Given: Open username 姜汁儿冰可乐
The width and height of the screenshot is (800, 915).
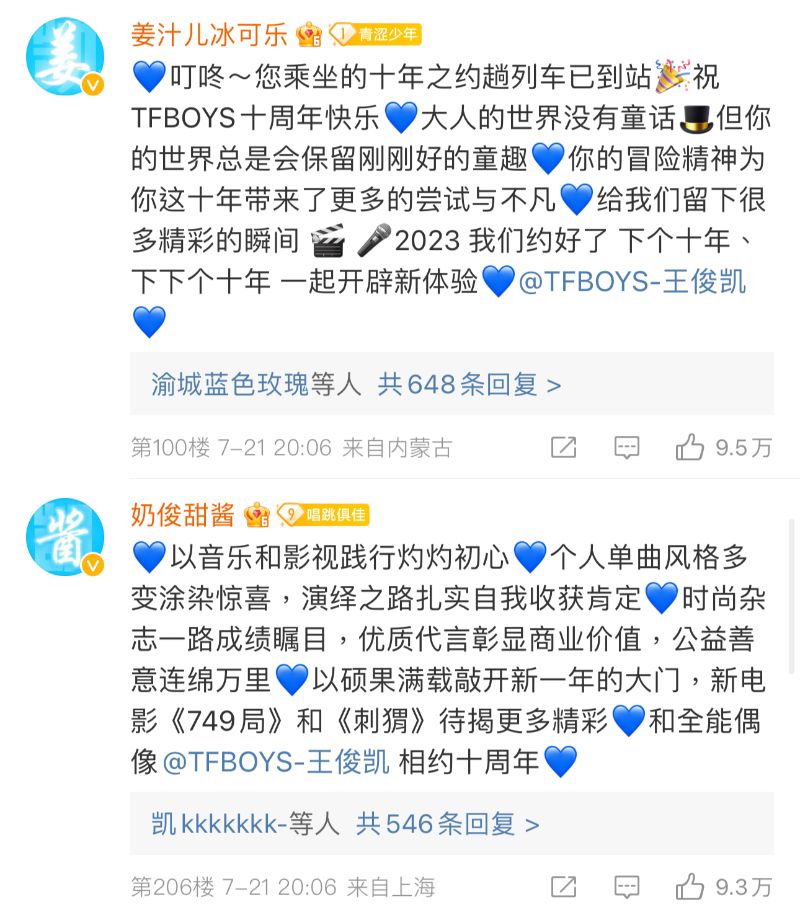Looking at the screenshot, I should coord(209,35).
